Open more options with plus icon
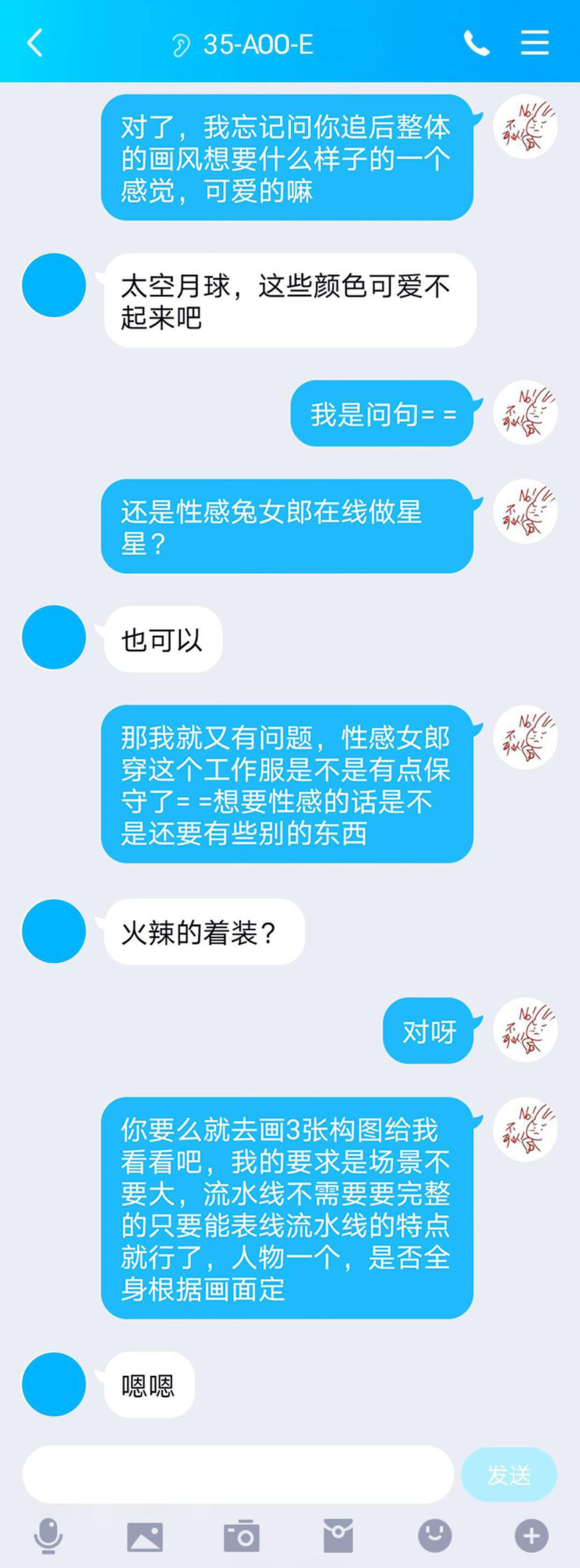The width and height of the screenshot is (580, 1568). [531, 1535]
